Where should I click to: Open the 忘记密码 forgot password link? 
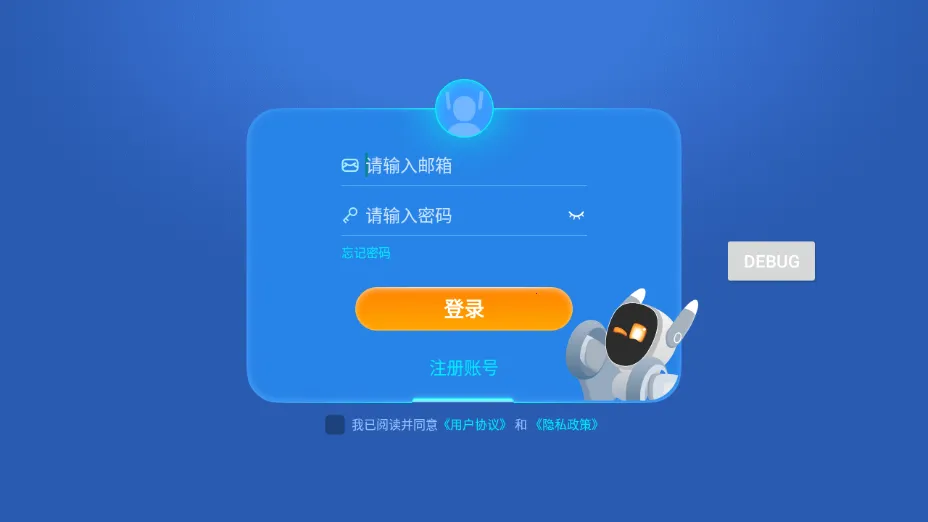click(366, 253)
